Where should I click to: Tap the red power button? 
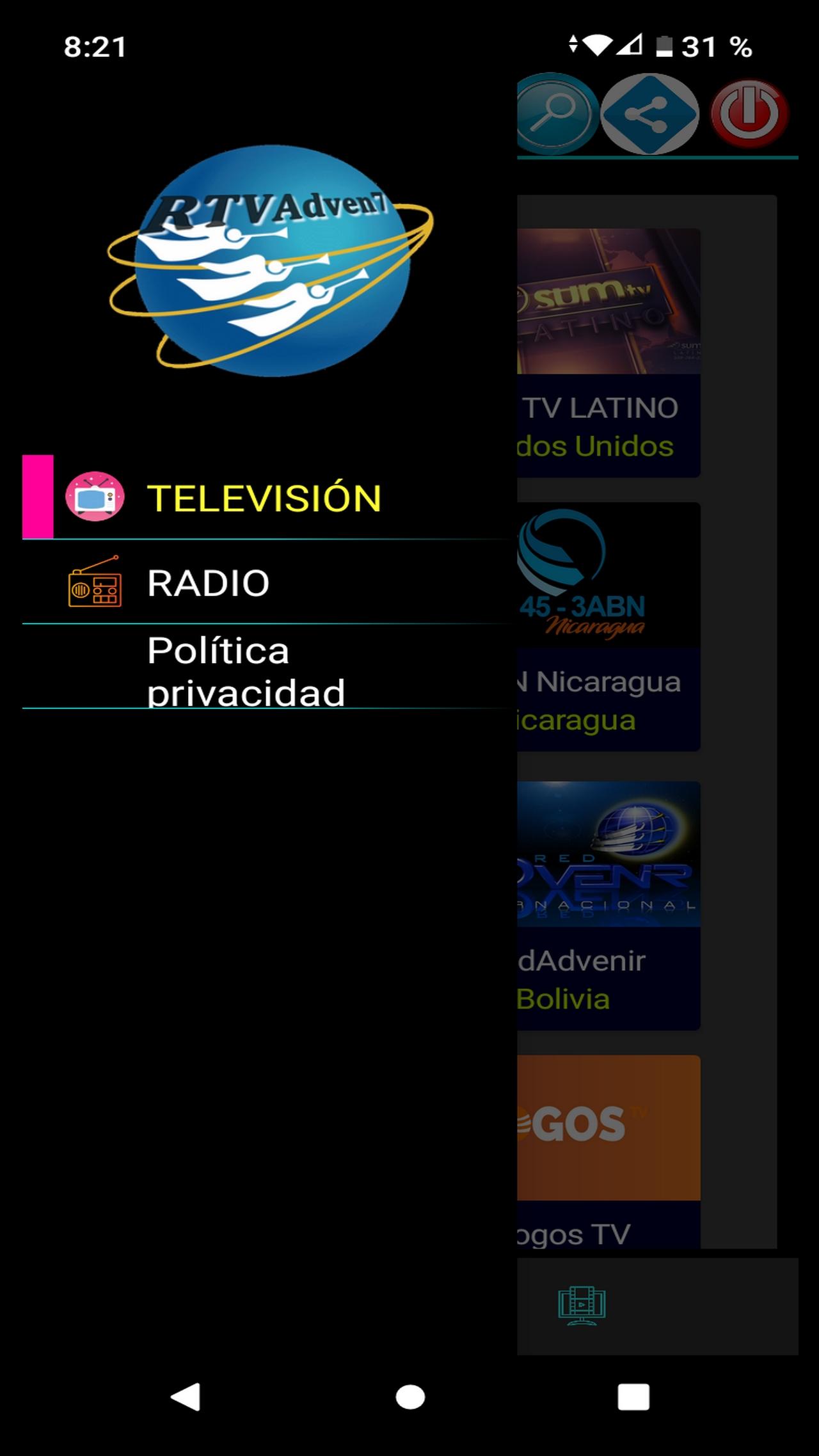(749, 114)
